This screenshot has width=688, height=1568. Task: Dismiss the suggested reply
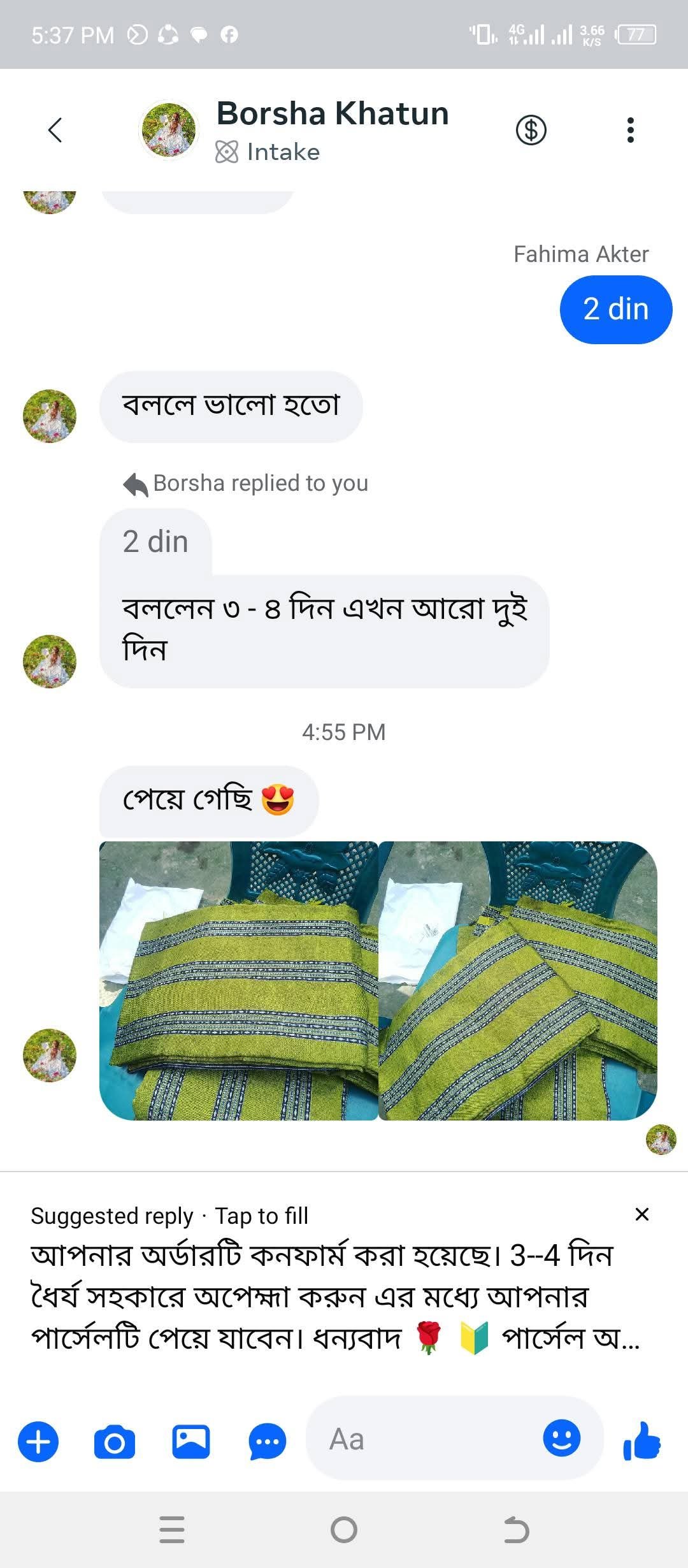click(x=641, y=1214)
